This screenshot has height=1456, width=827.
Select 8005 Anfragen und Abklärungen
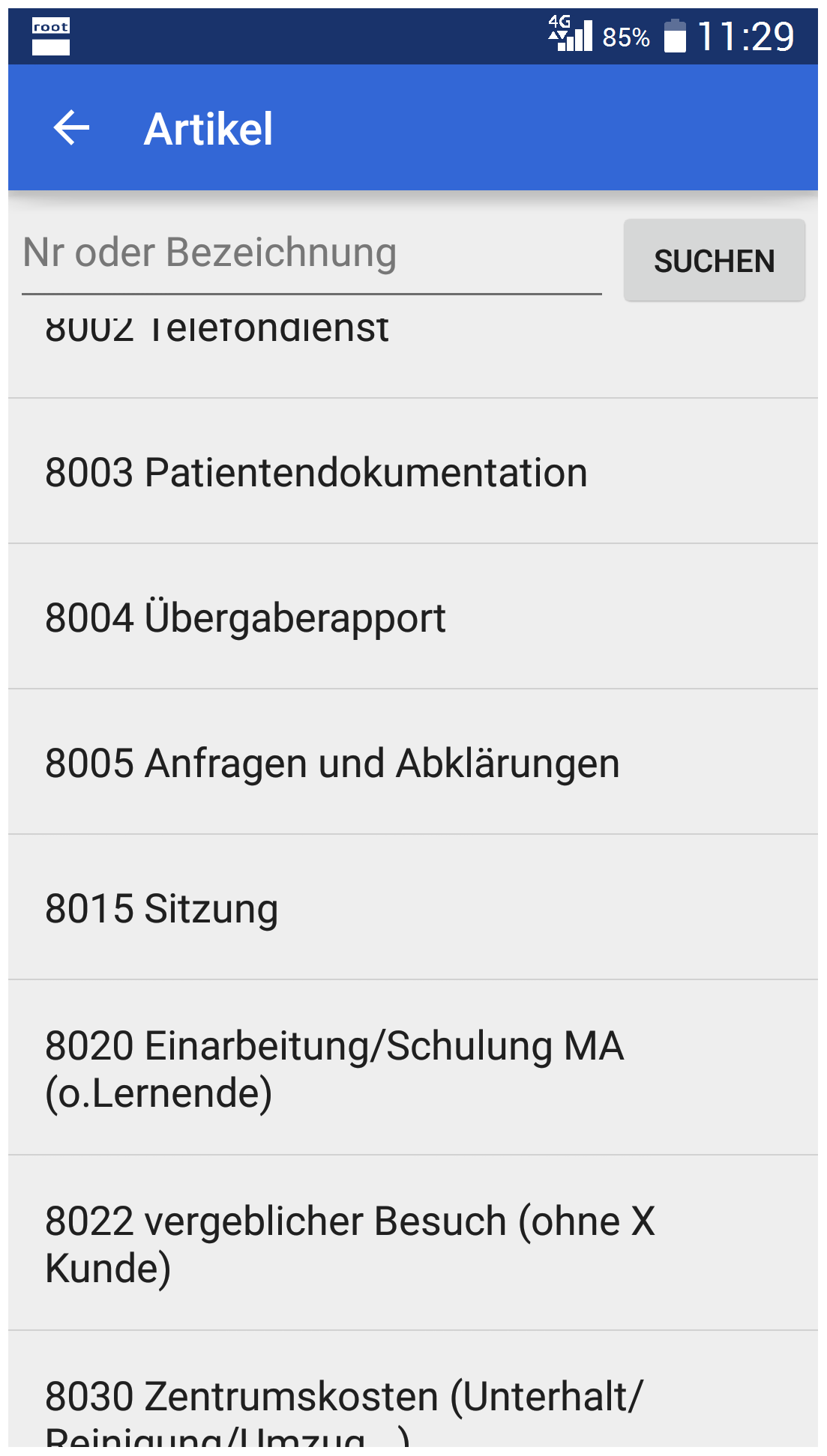click(413, 762)
